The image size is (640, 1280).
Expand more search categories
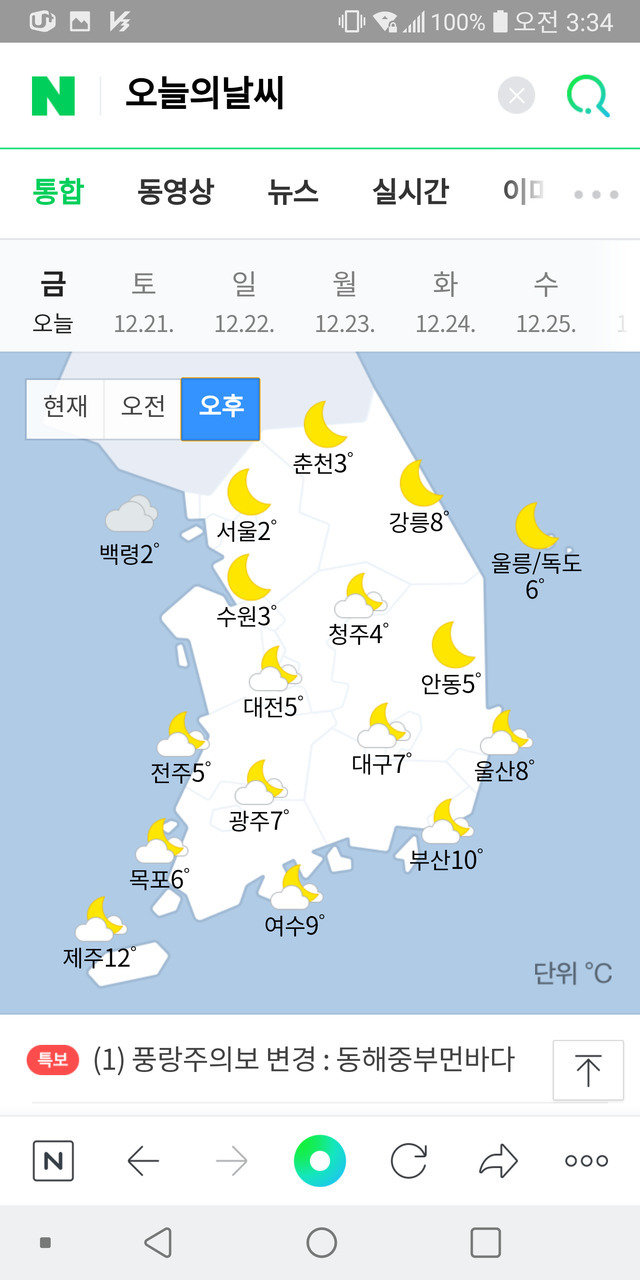(596, 193)
